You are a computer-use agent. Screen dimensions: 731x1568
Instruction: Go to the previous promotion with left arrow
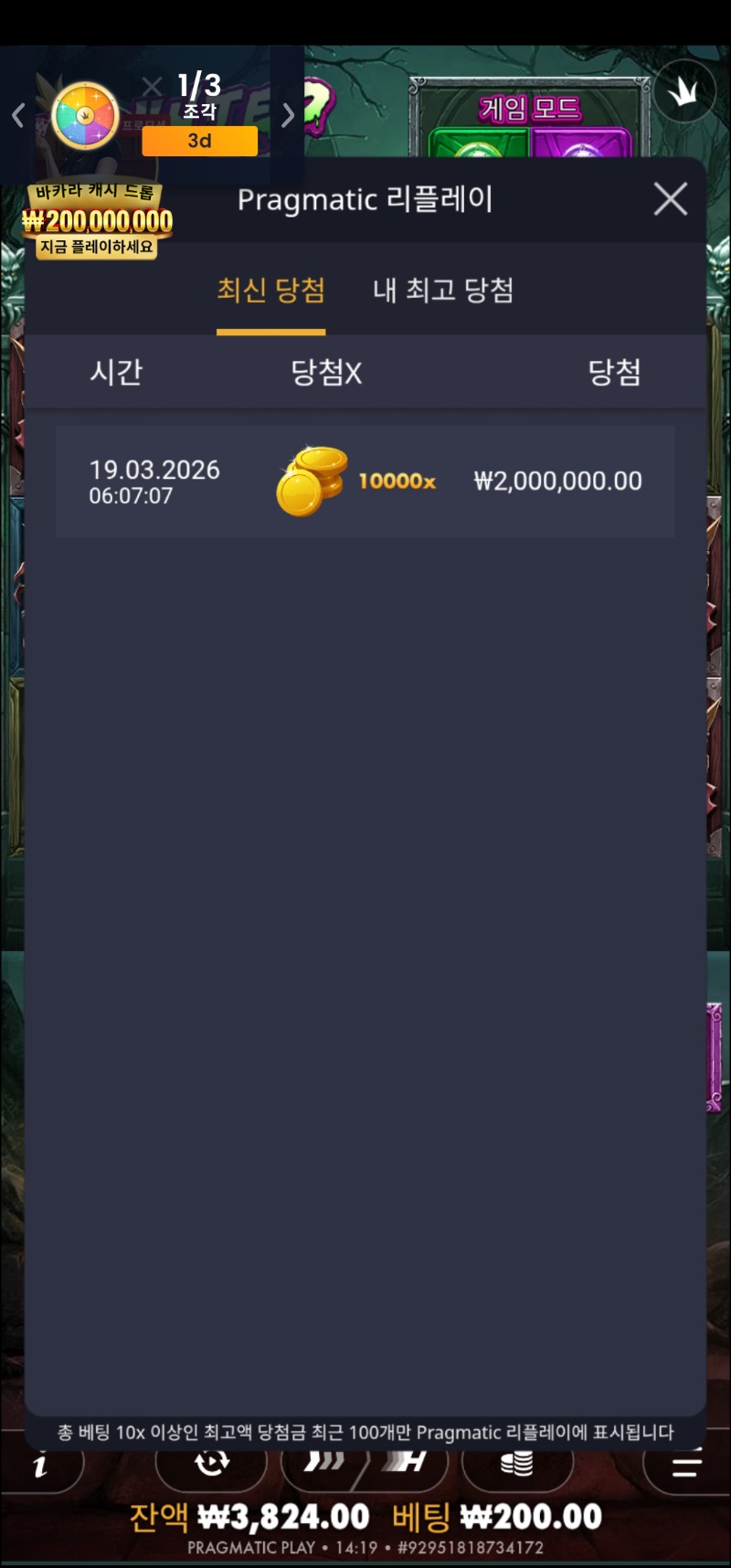tap(18, 115)
